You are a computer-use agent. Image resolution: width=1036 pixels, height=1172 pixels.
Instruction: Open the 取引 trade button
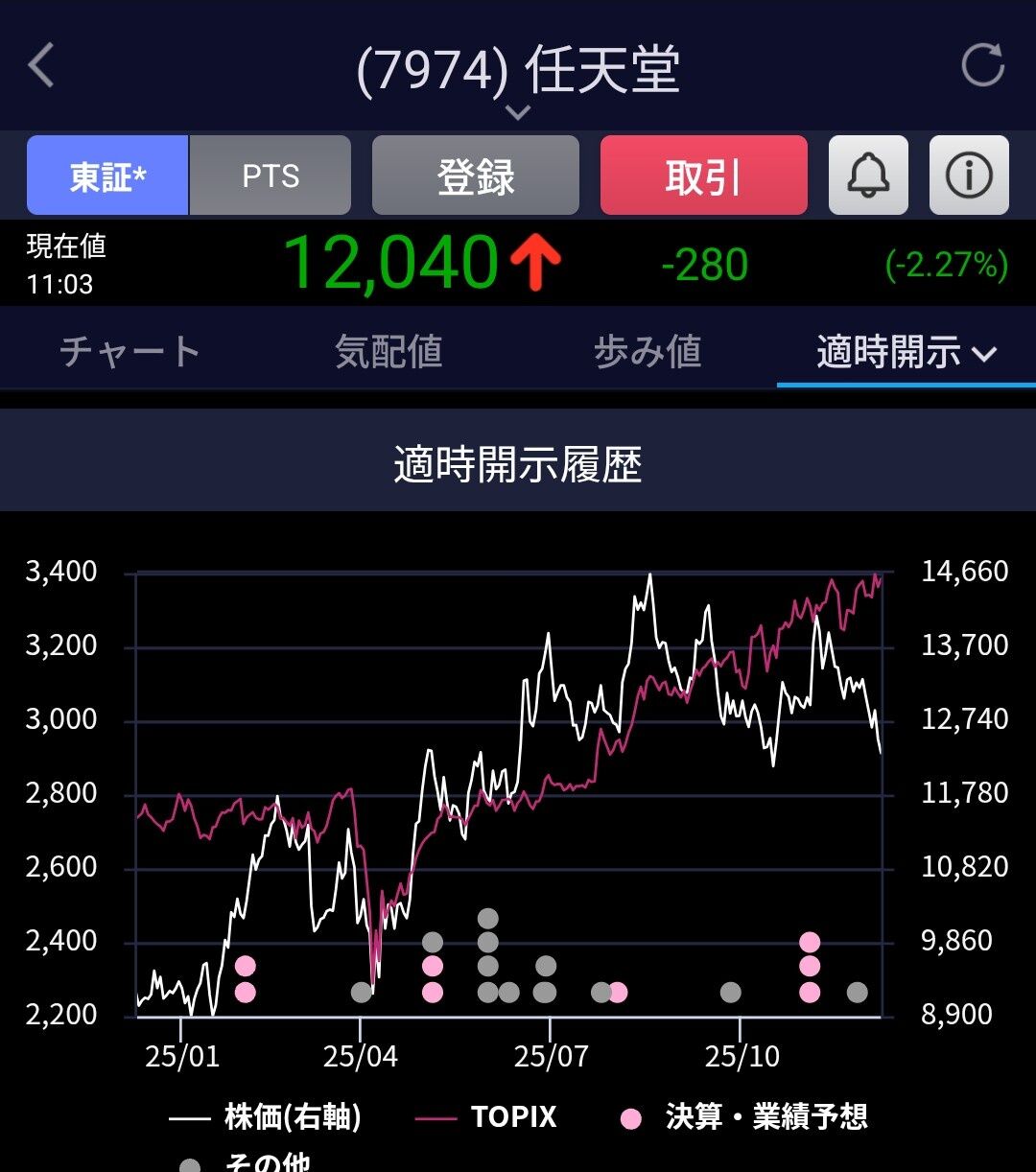click(x=703, y=176)
